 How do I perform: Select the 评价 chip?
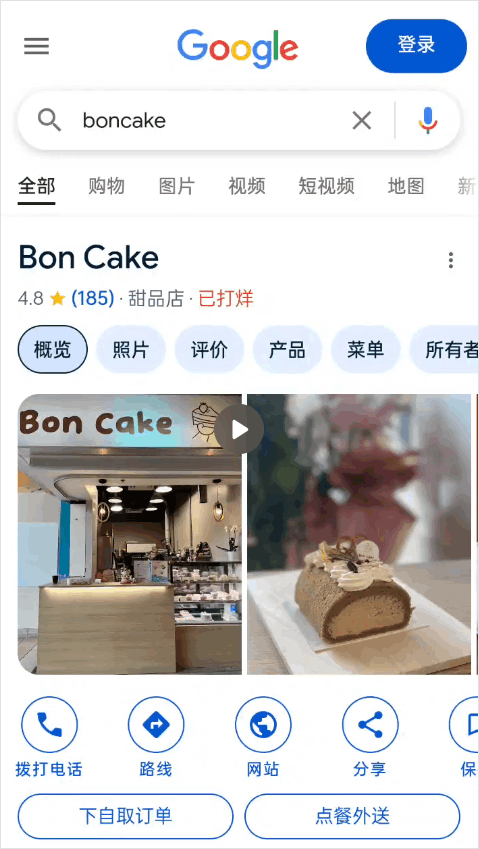coord(209,350)
